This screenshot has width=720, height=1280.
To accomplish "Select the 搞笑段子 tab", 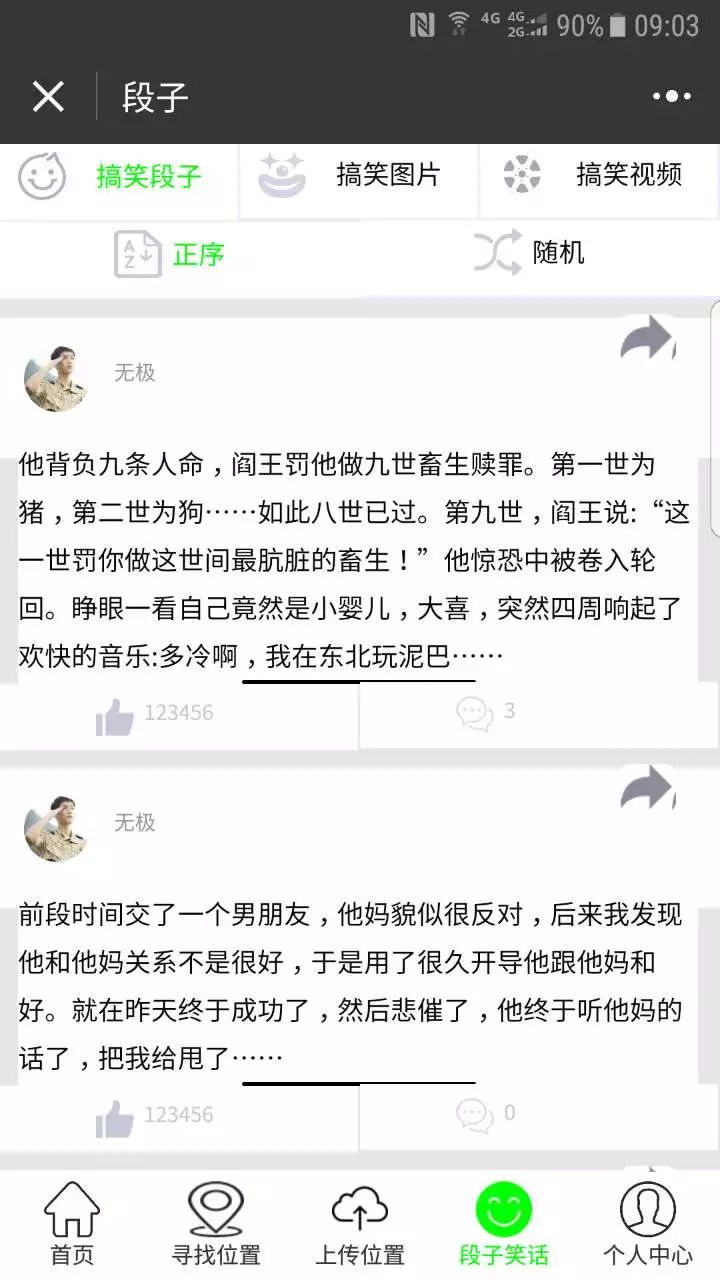I will click(119, 176).
